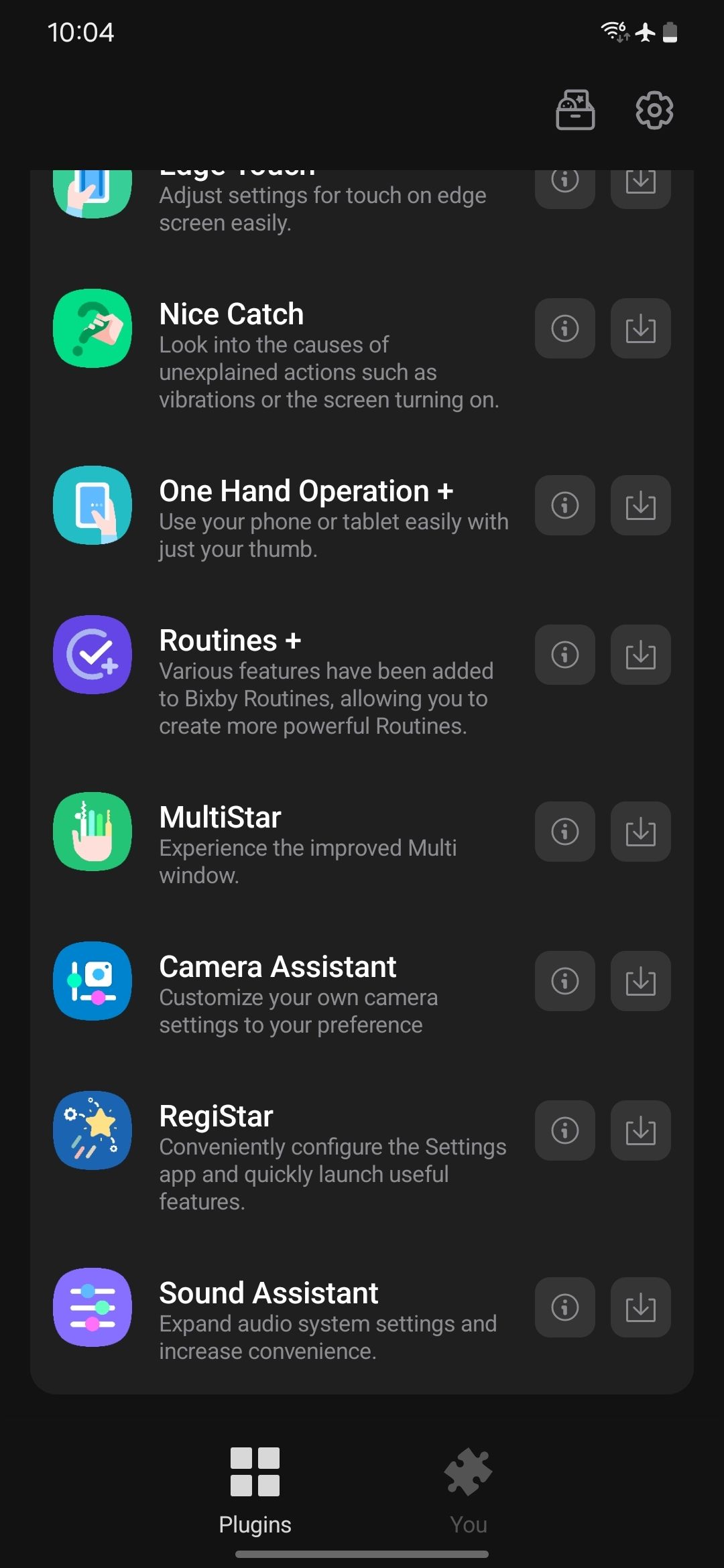Viewport: 724px width, 1568px height.
Task: Download the Camera Assistant plugin
Action: pos(640,981)
